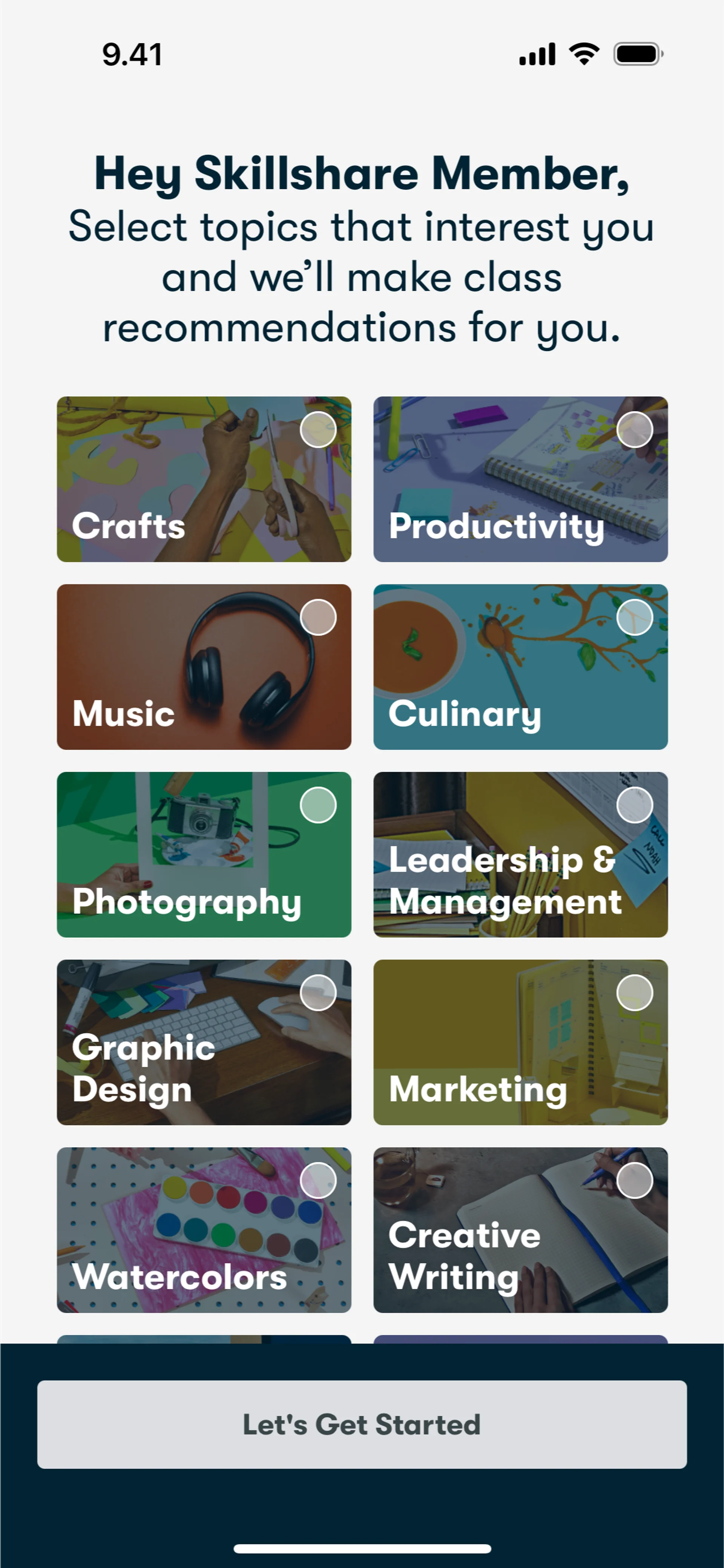
Task: Choose the Leadership & Management topic
Action: (520, 854)
